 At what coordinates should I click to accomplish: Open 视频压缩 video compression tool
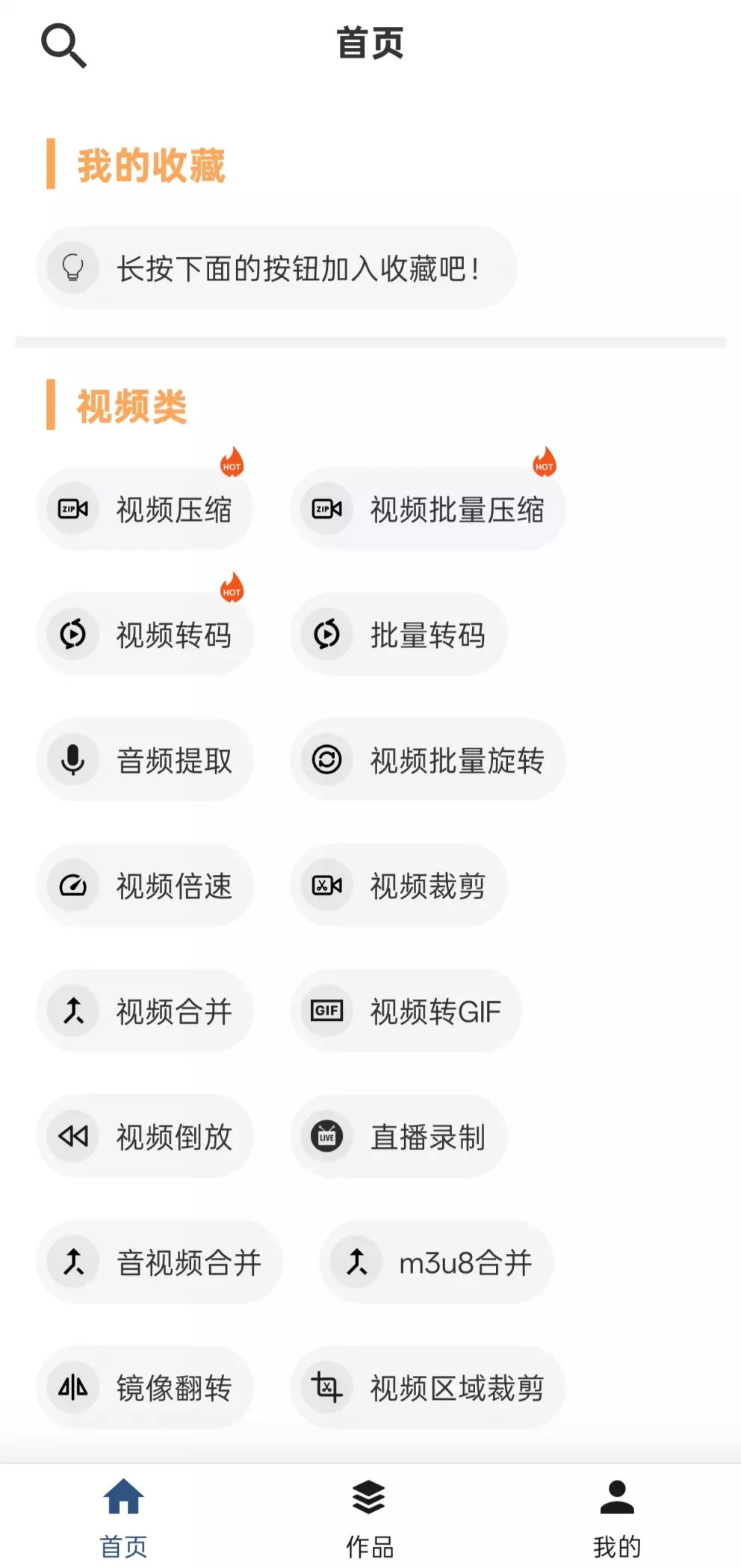146,510
